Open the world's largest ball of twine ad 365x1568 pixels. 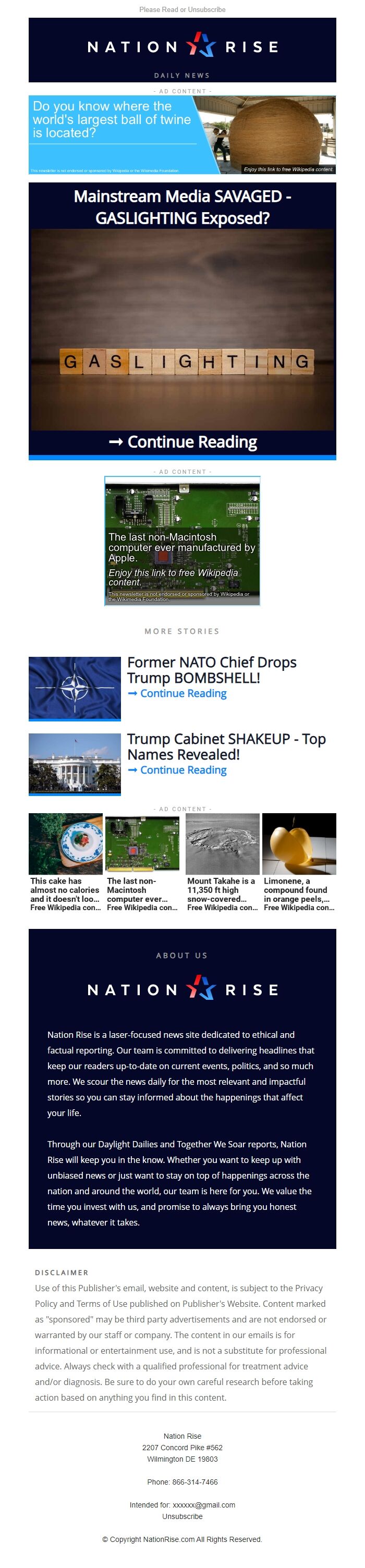182,134
